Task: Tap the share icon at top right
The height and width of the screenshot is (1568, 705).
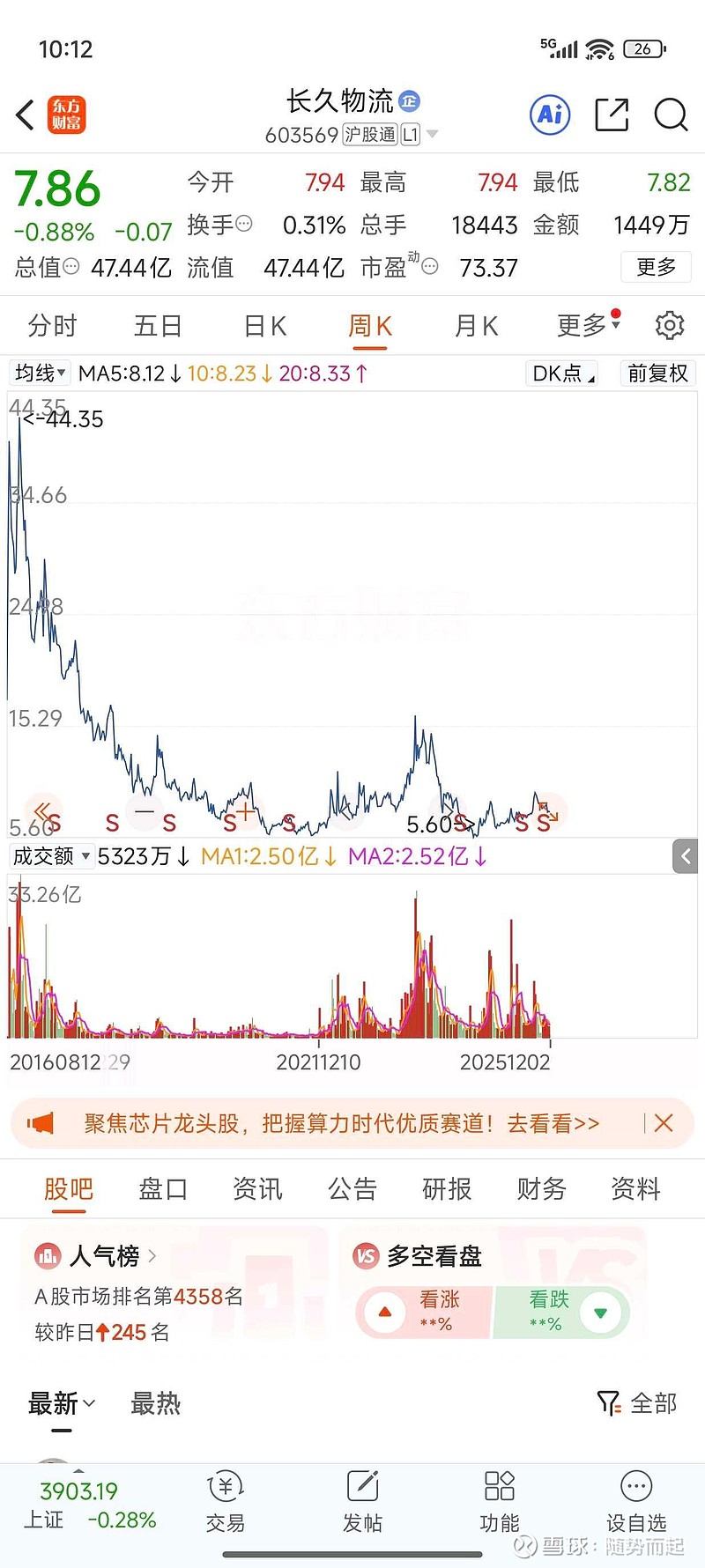Action: pos(611,115)
